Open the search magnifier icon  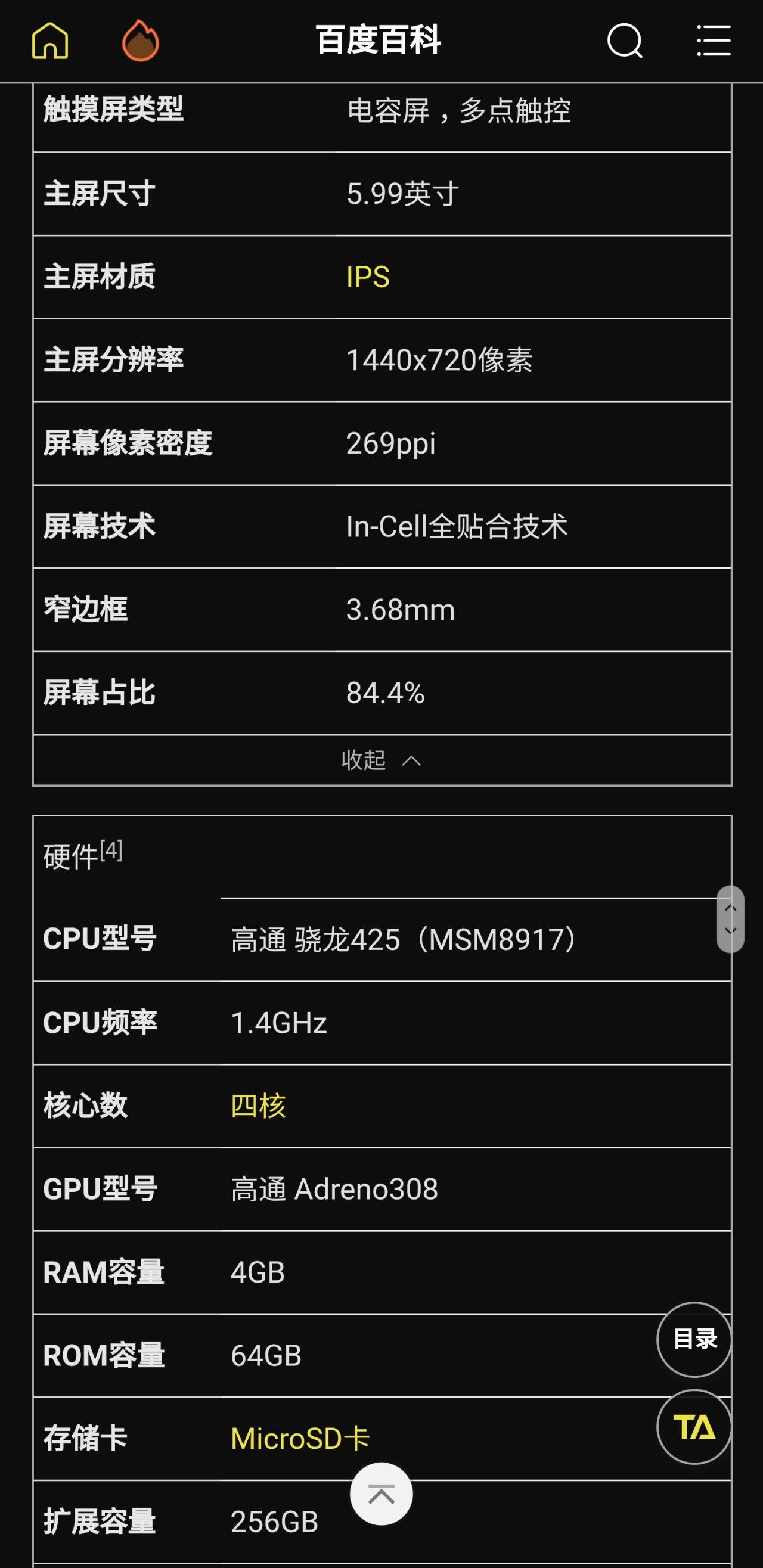(625, 41)
